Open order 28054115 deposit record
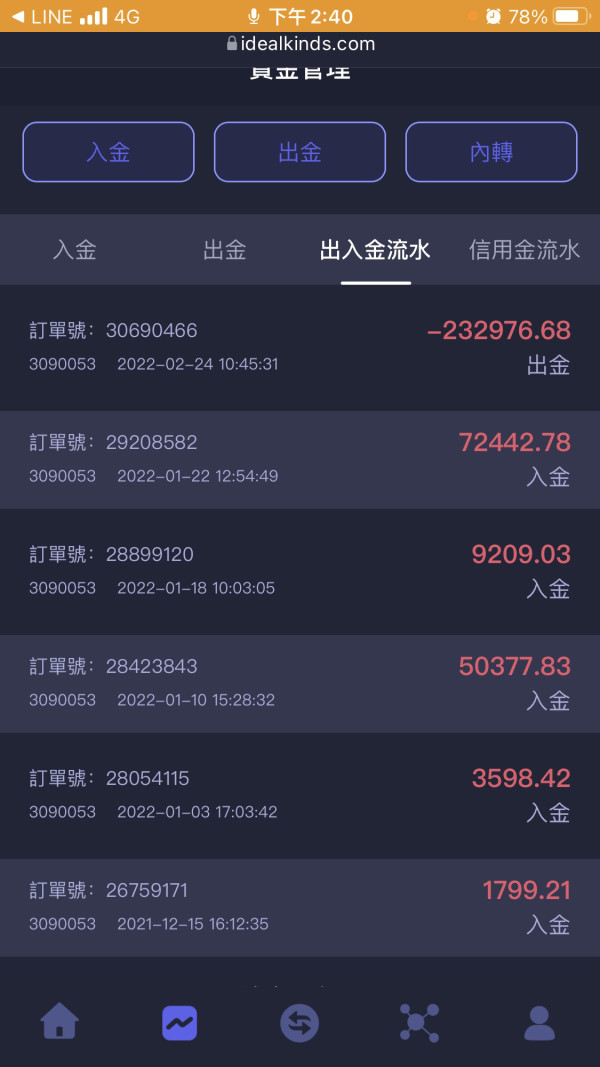The height and width of the screenshot is (1067, 600). tap(300, 795)
